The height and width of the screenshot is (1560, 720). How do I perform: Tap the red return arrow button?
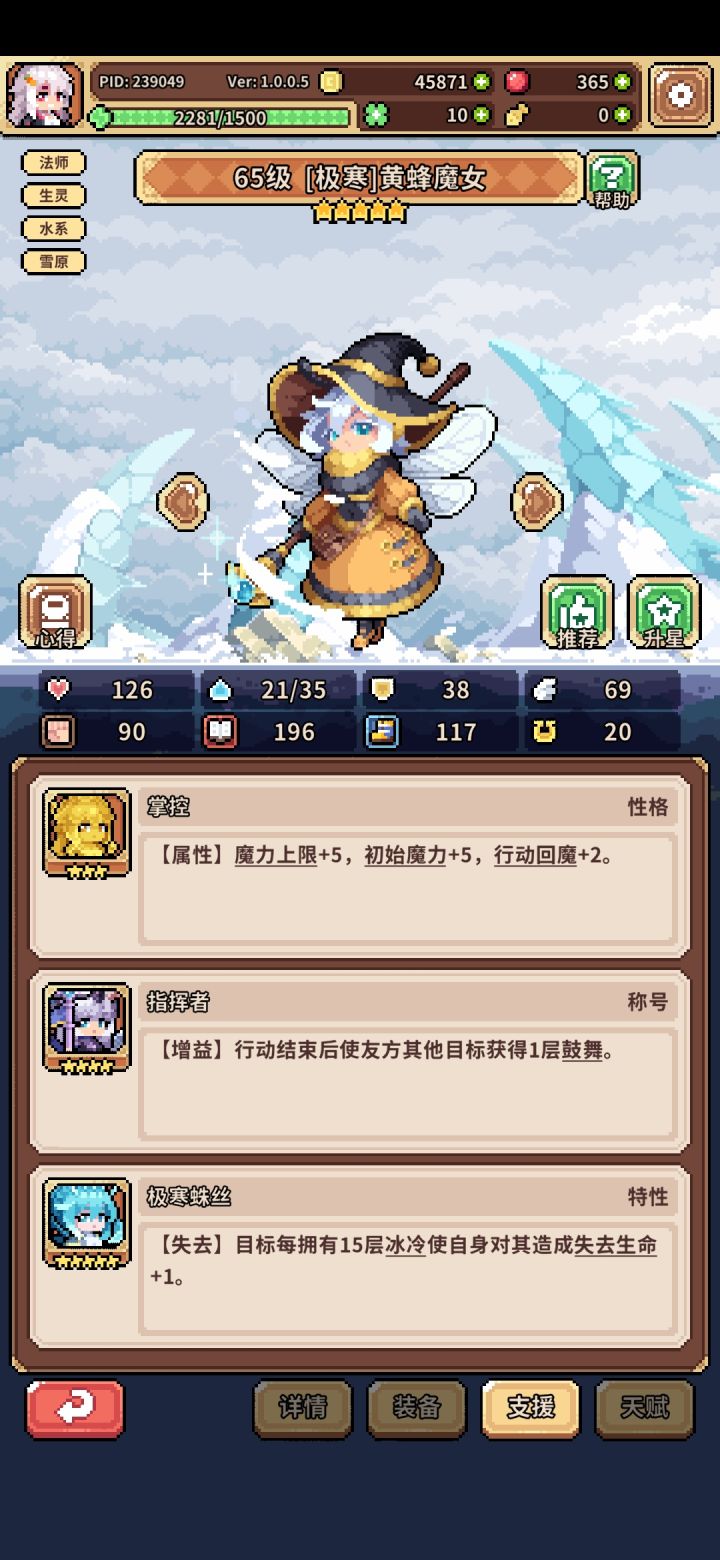75,1407
